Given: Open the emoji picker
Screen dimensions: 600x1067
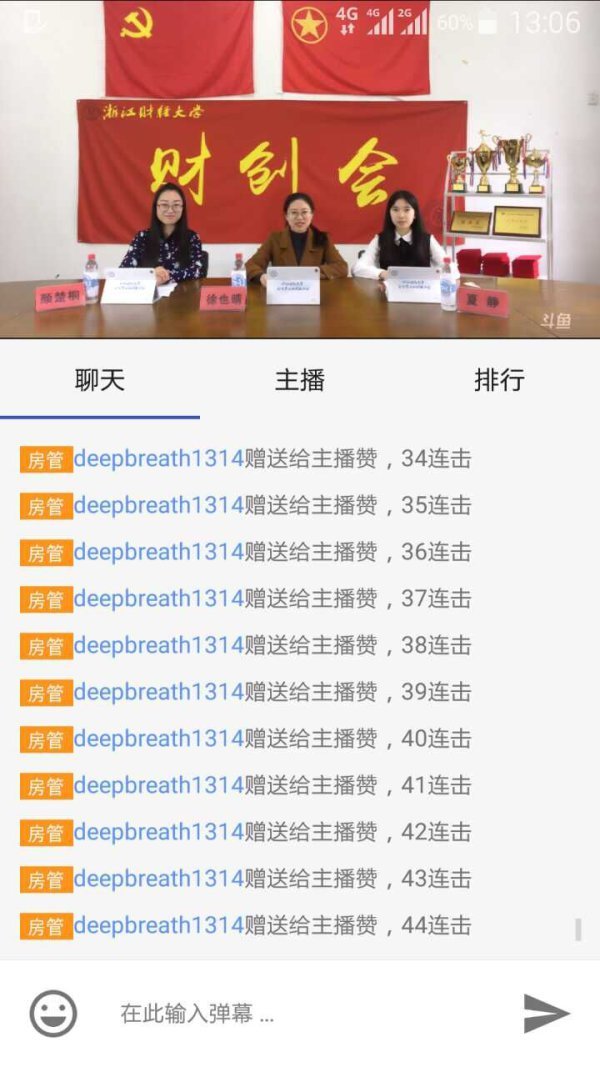Looking at the screenshot, I should pos(53,1013).
